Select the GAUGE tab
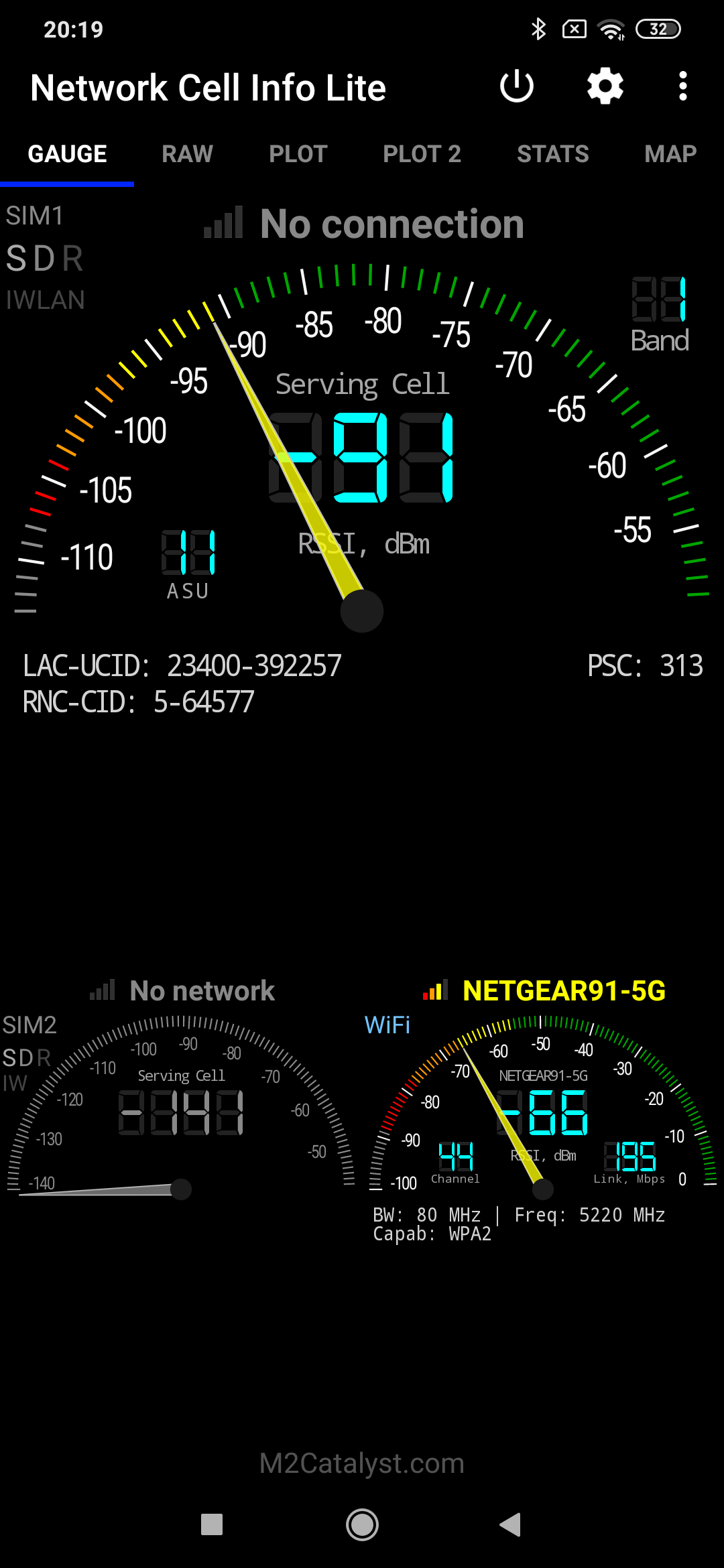The height and width of the screenshot is (1568, 724). point(67,154)
